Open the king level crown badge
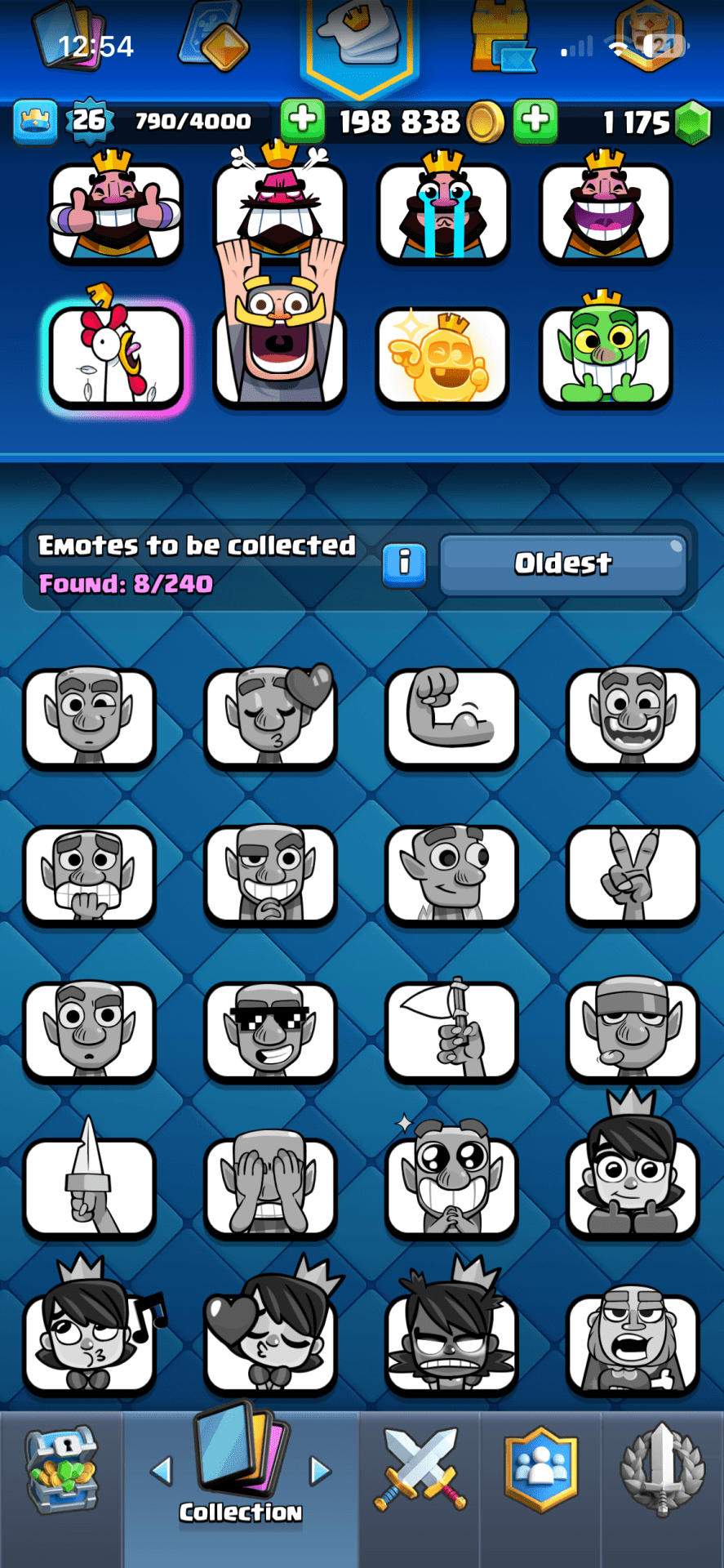Screen dimensions: 724x1568 click(35, 121)
